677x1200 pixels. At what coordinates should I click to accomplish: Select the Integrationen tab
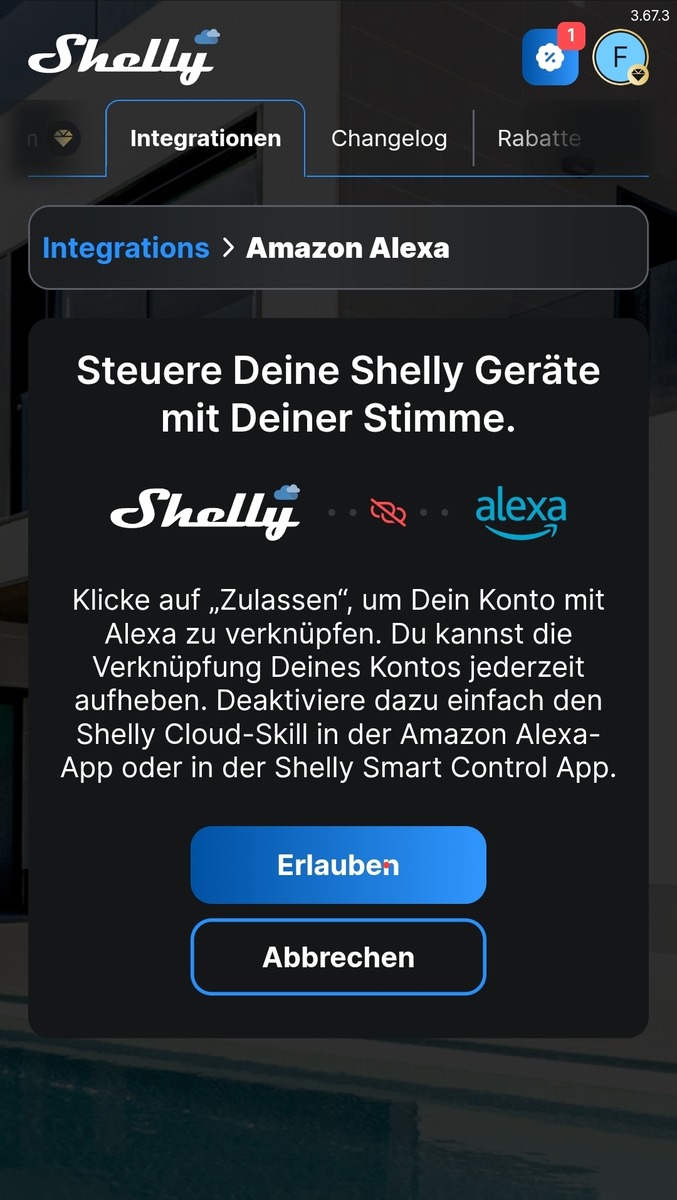pyautogui.click(x=205, y=139)
